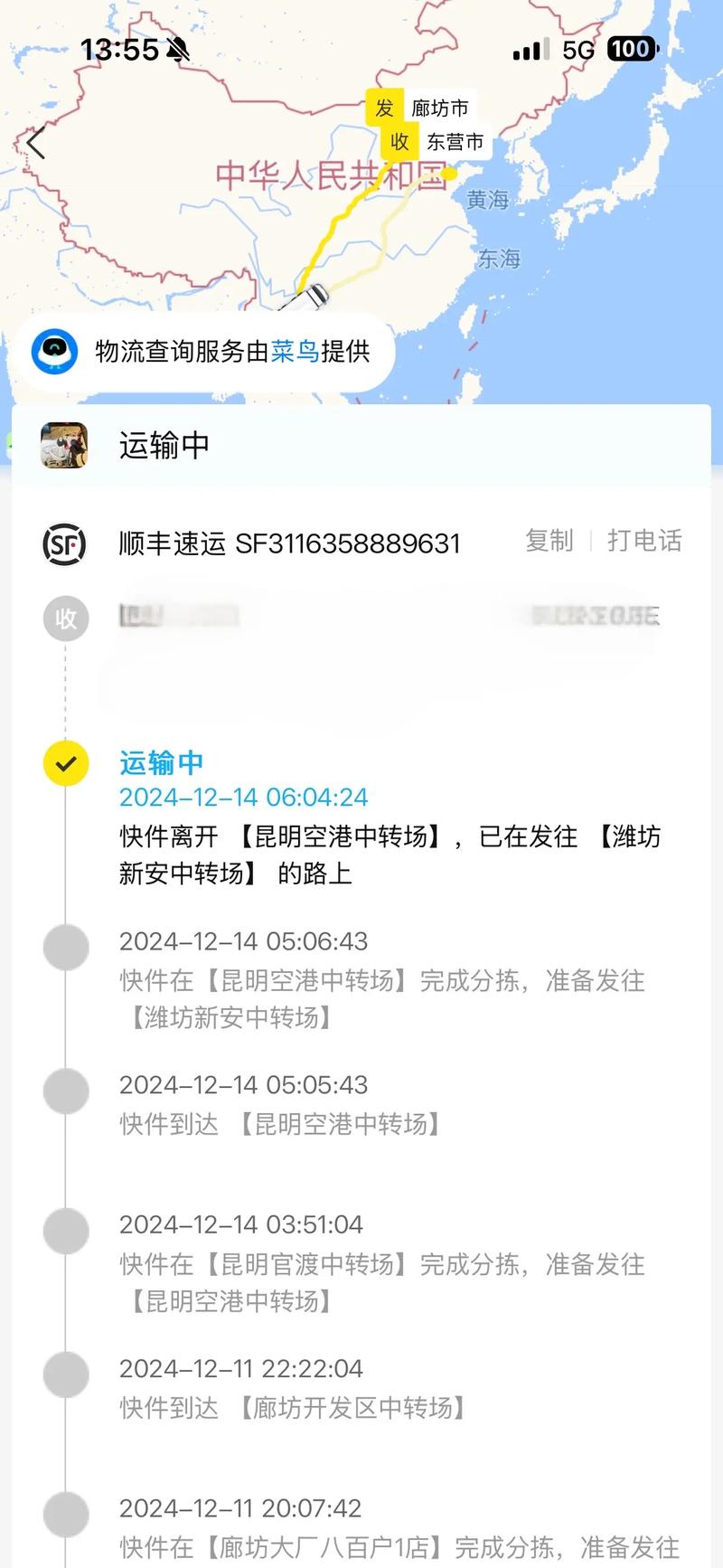Tap the avatar thumbnail next to 运输中
This screenshot has height=1568, width=723.
point(64,445)
